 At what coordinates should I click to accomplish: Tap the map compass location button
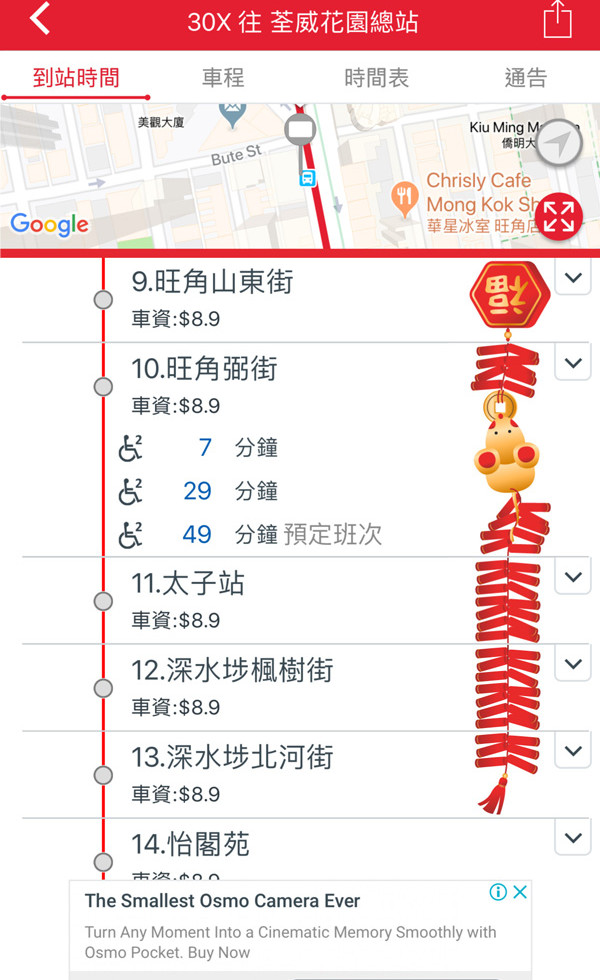pos(560,144)
